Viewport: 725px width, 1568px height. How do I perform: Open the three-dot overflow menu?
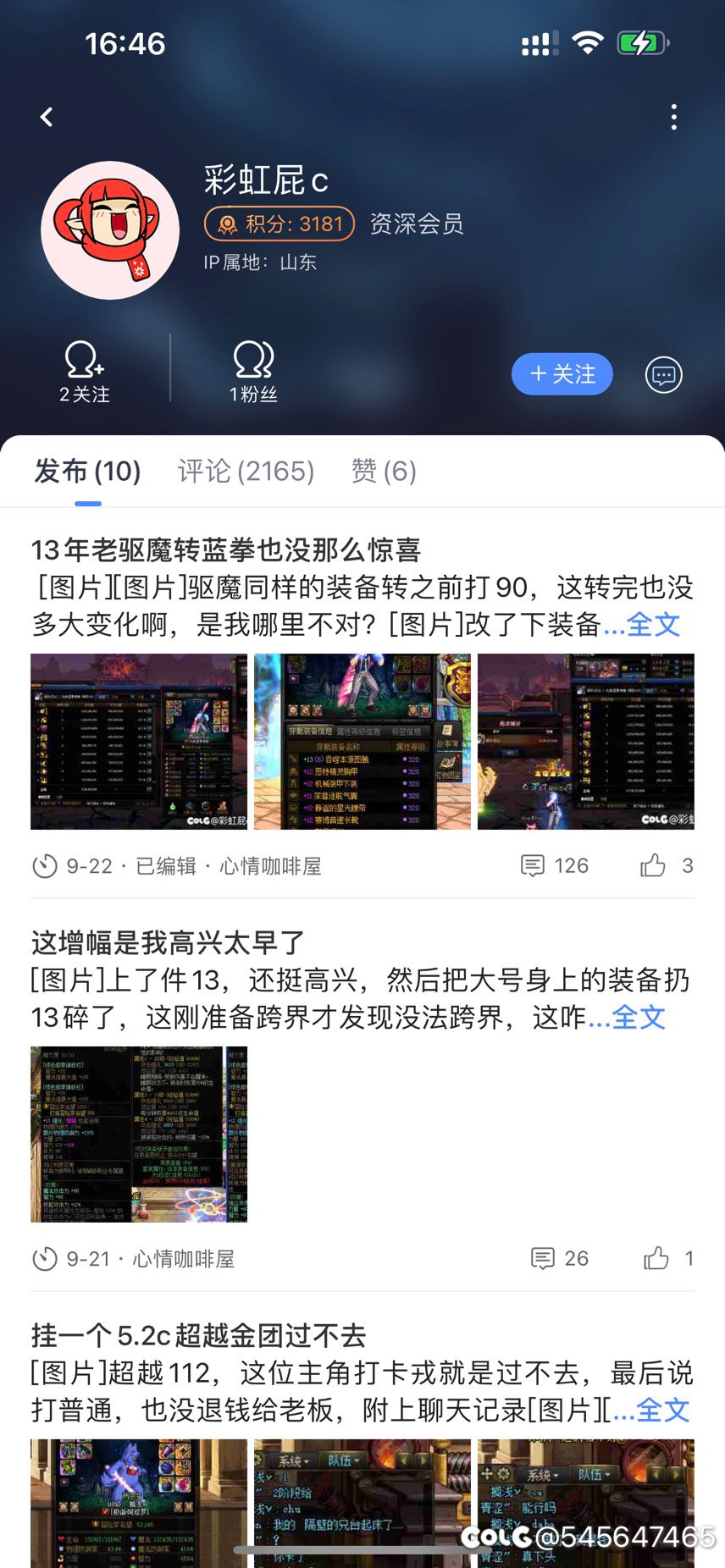pyautogui.click(x=673, y=117)
